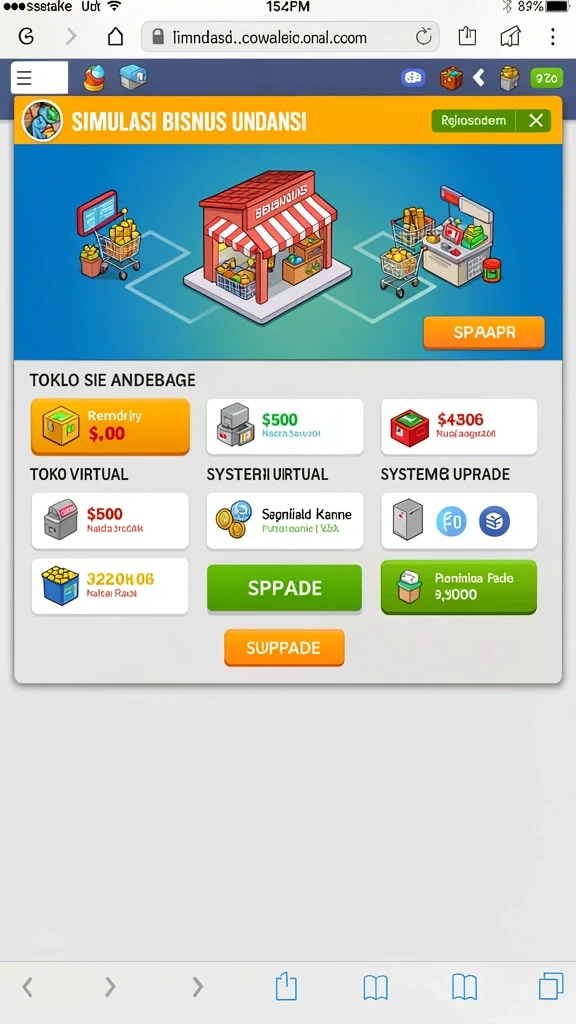Select the red $500 Toko Virtual card
Image resolution: width=576 pixels, height=1024 pixels.
click(110, 521)
